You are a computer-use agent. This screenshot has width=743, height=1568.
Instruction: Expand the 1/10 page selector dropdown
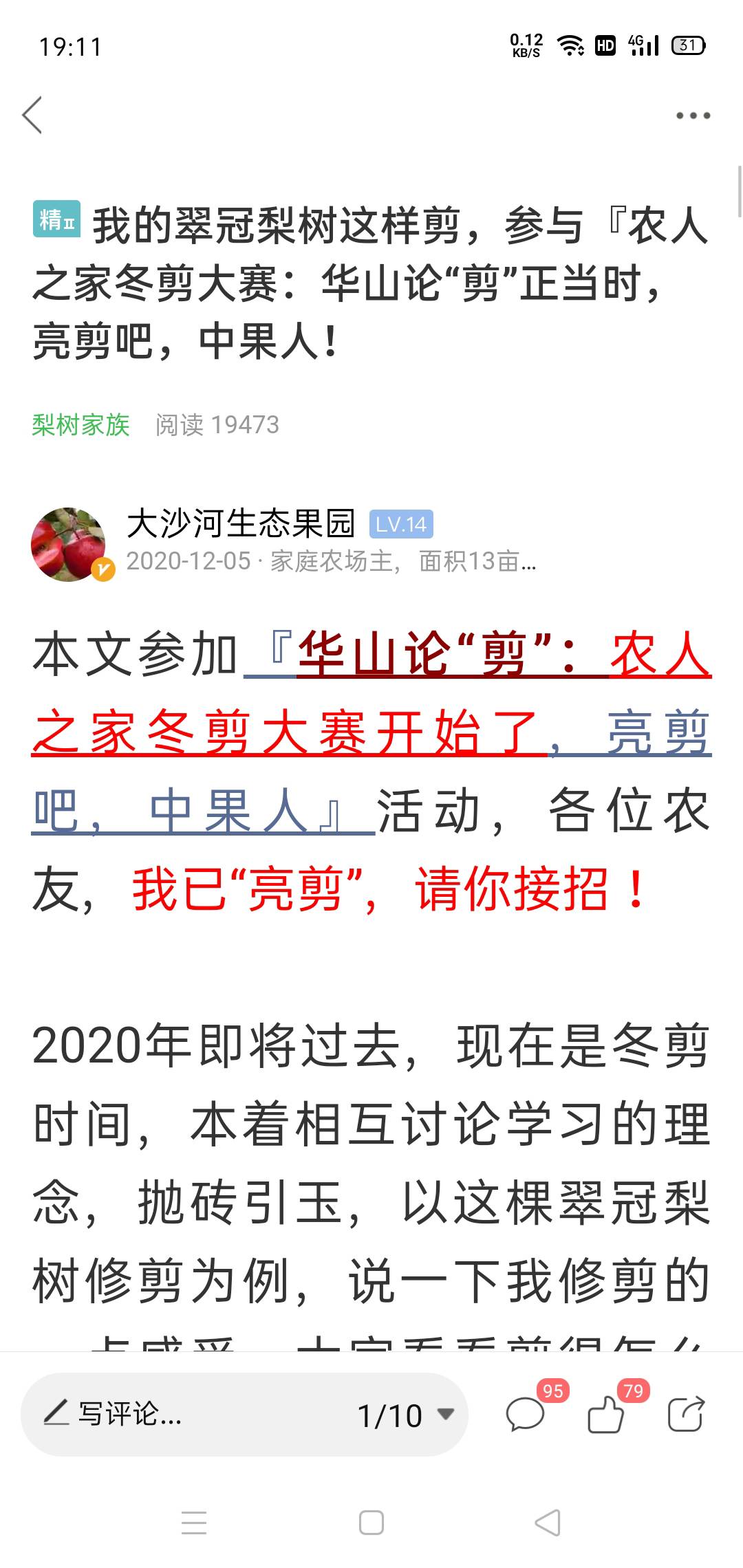tap(406, 1415)
